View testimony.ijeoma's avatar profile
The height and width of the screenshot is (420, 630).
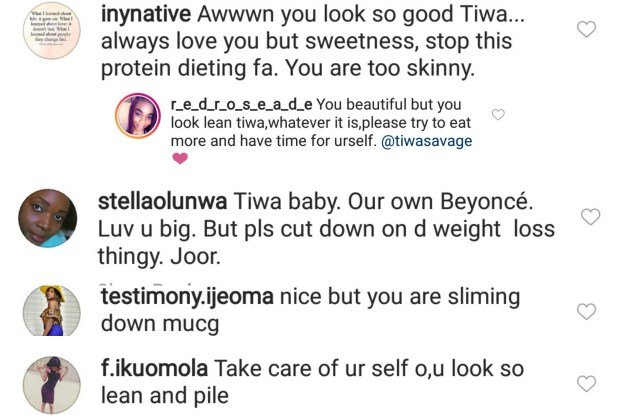52,310
